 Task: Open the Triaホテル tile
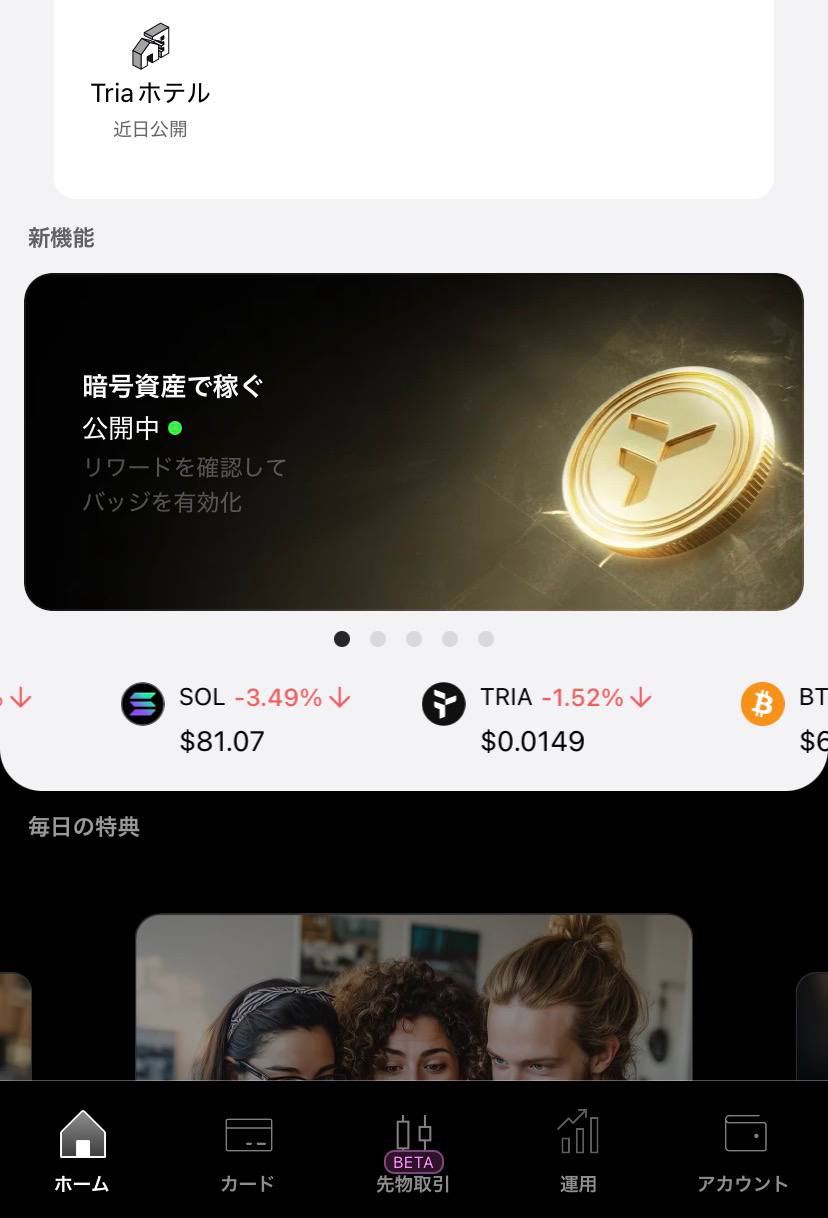coord(150,80)
